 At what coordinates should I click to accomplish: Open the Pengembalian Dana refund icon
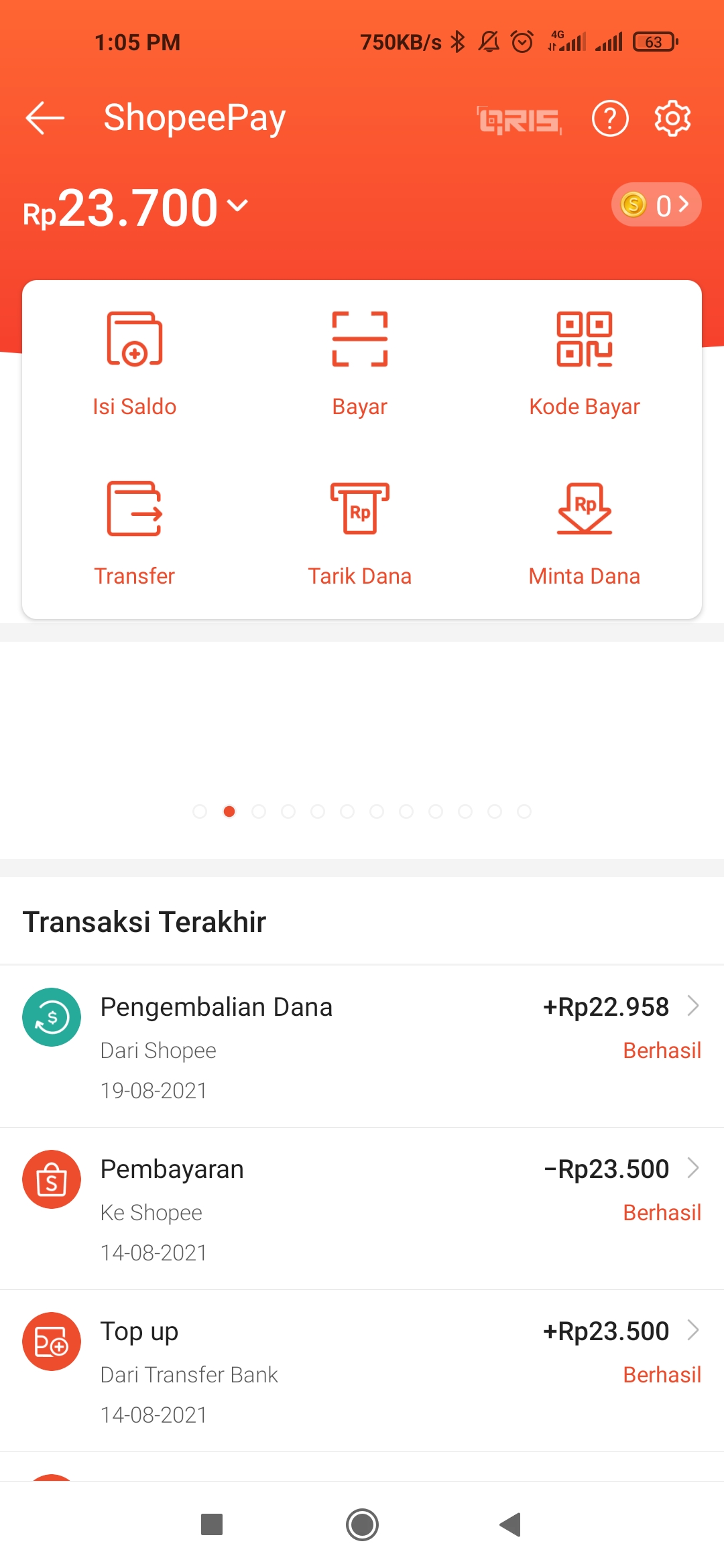pos(51,1017)
